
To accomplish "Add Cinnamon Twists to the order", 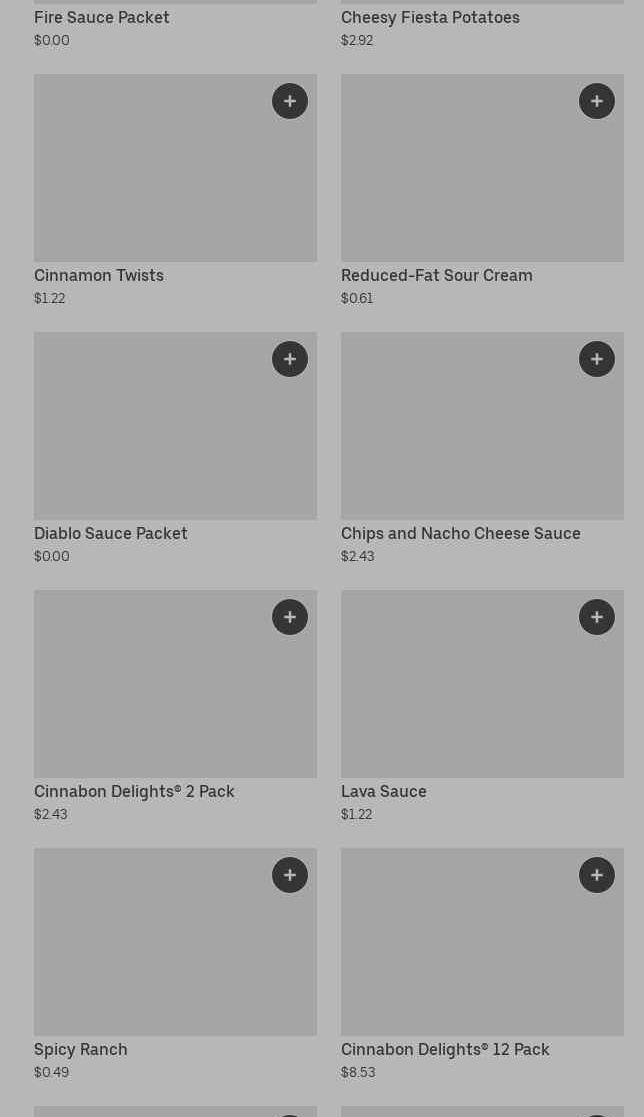I will [290, 101].
